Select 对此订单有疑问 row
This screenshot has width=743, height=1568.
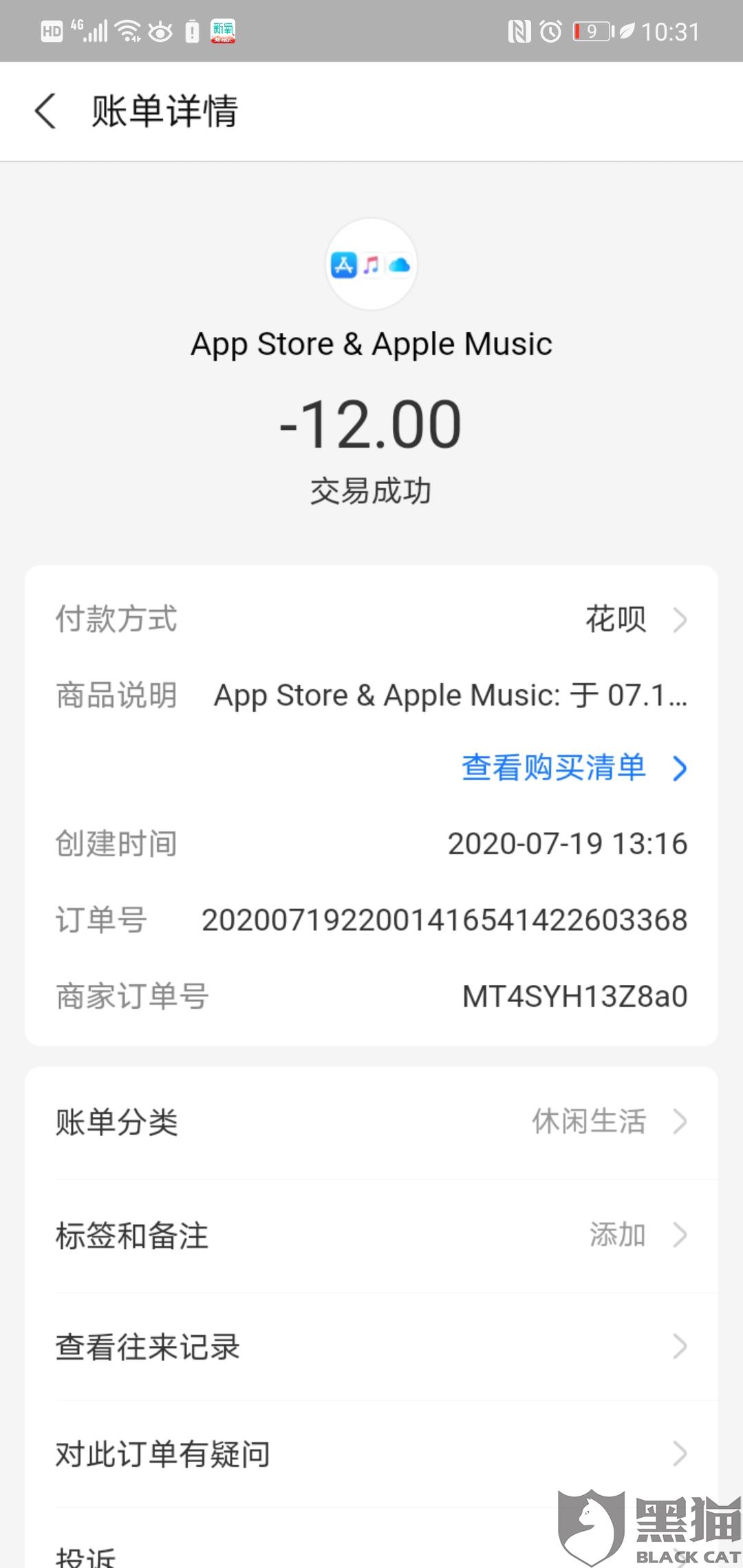click(371, 1454)
